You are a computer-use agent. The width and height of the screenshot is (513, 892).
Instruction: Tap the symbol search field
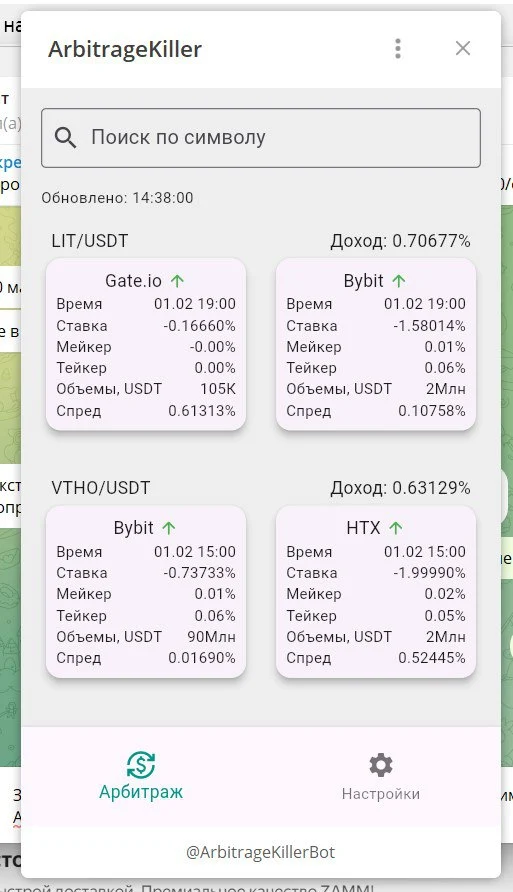(261, 138)
